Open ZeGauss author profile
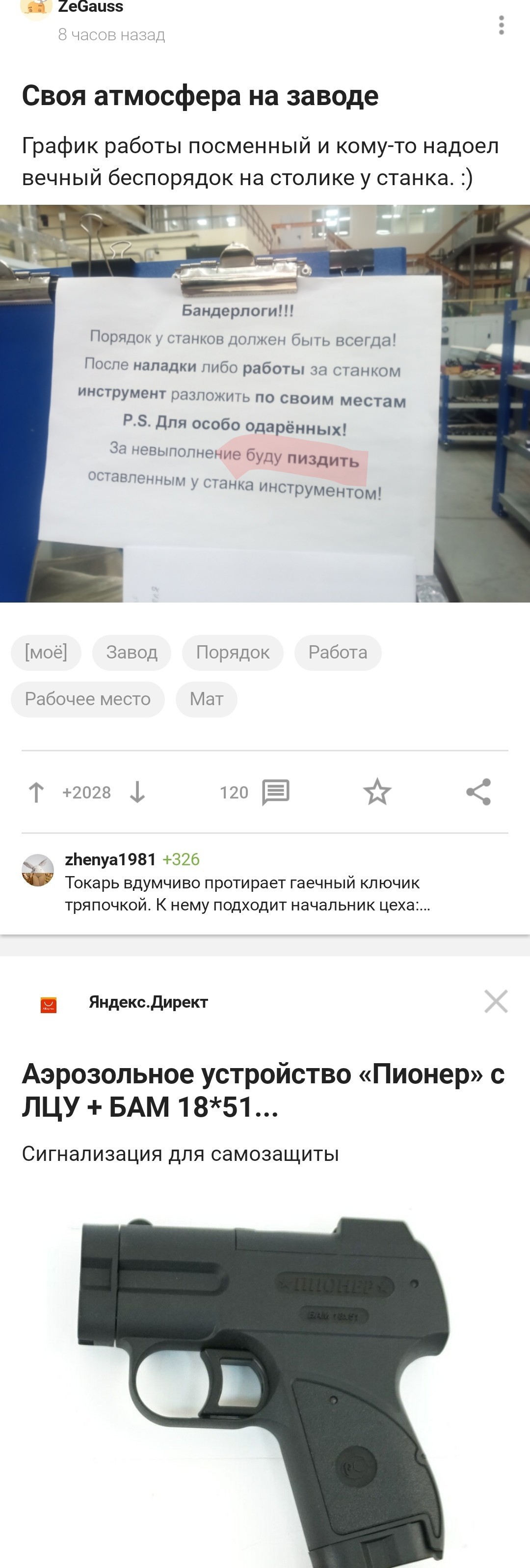This screenshot has height=1568, width=530. tap(90, 7)
